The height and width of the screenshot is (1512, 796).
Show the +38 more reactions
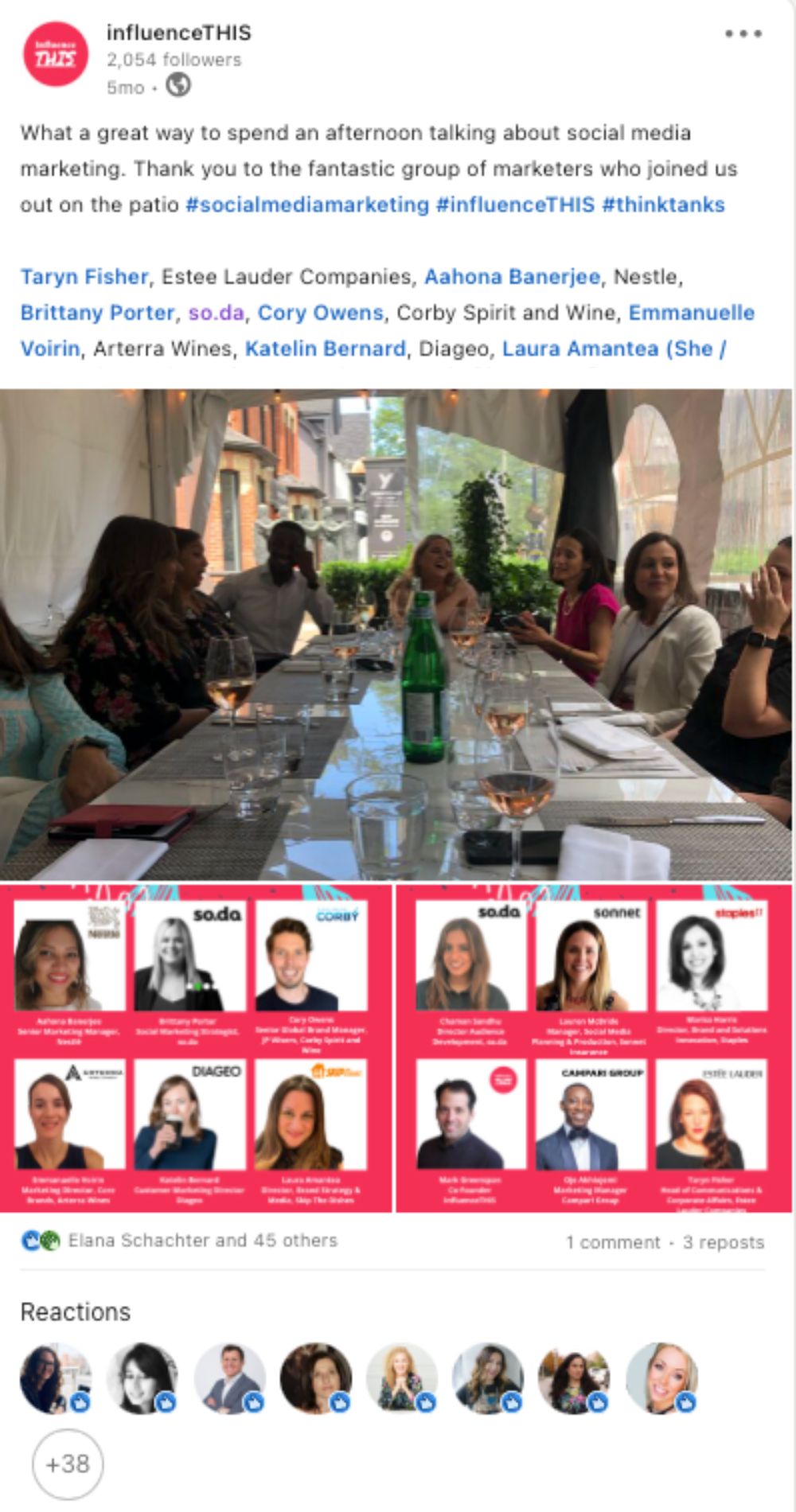68,1463
